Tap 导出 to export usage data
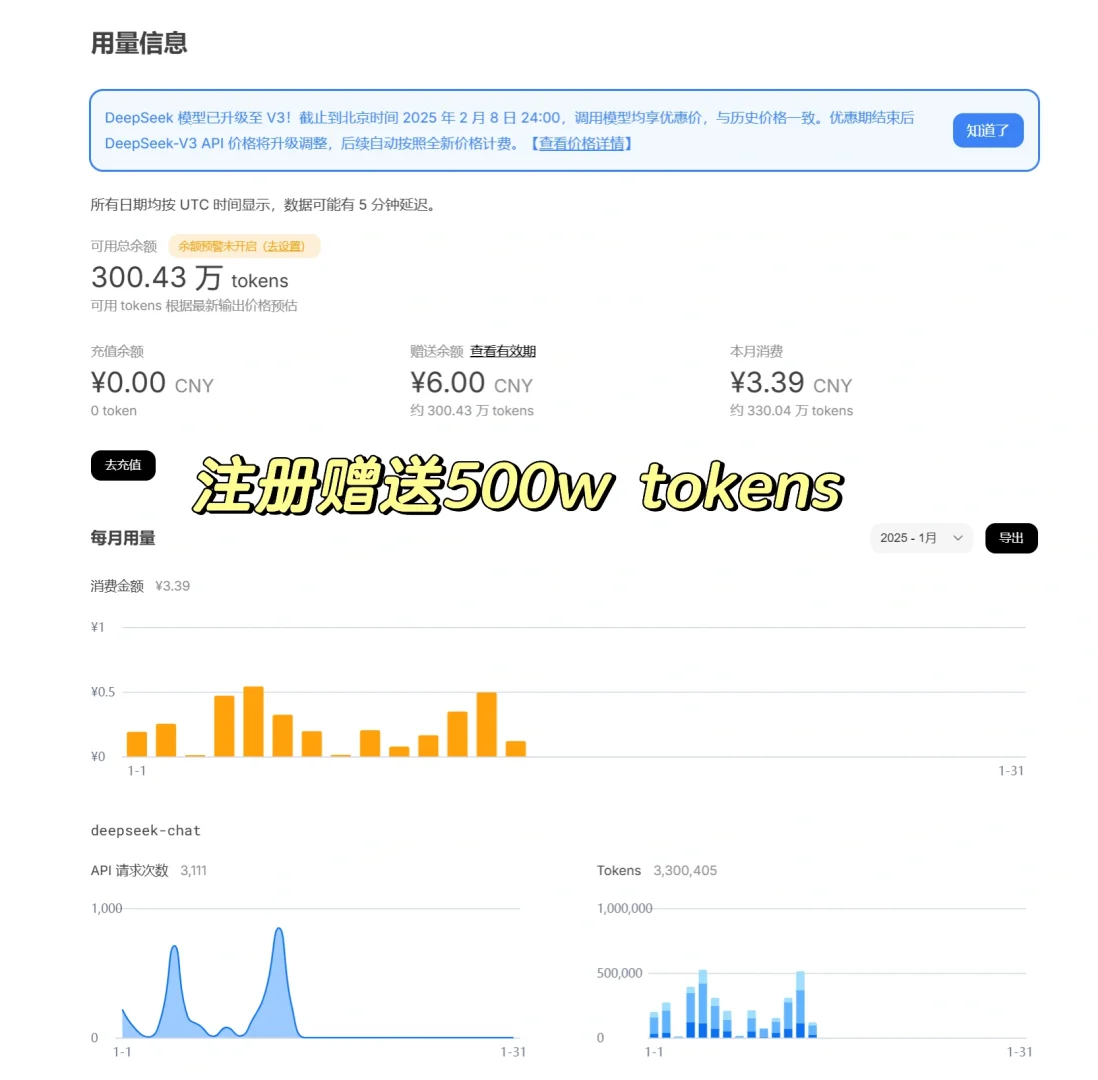 1011,538
